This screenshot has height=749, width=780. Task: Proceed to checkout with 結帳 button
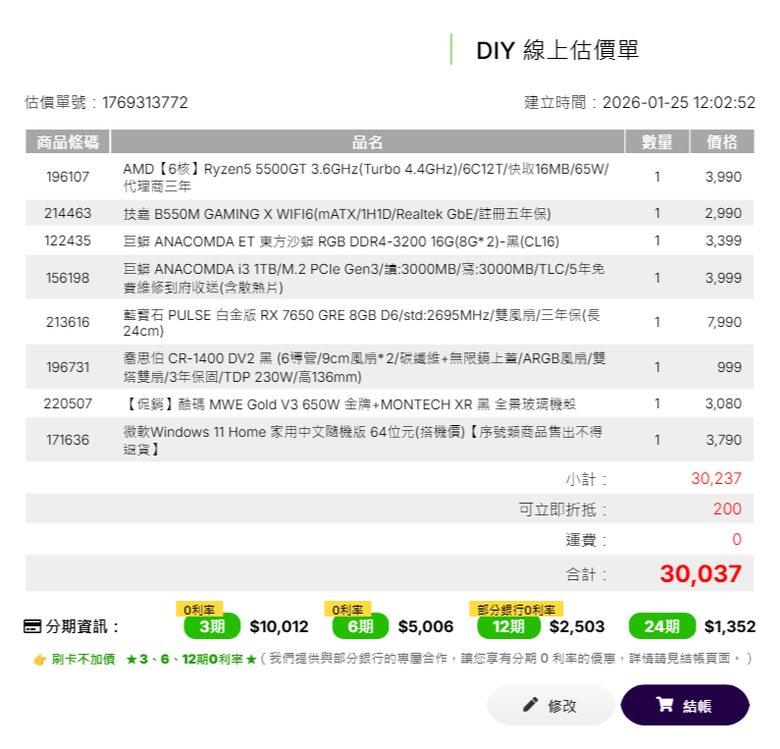pos(685,705)
